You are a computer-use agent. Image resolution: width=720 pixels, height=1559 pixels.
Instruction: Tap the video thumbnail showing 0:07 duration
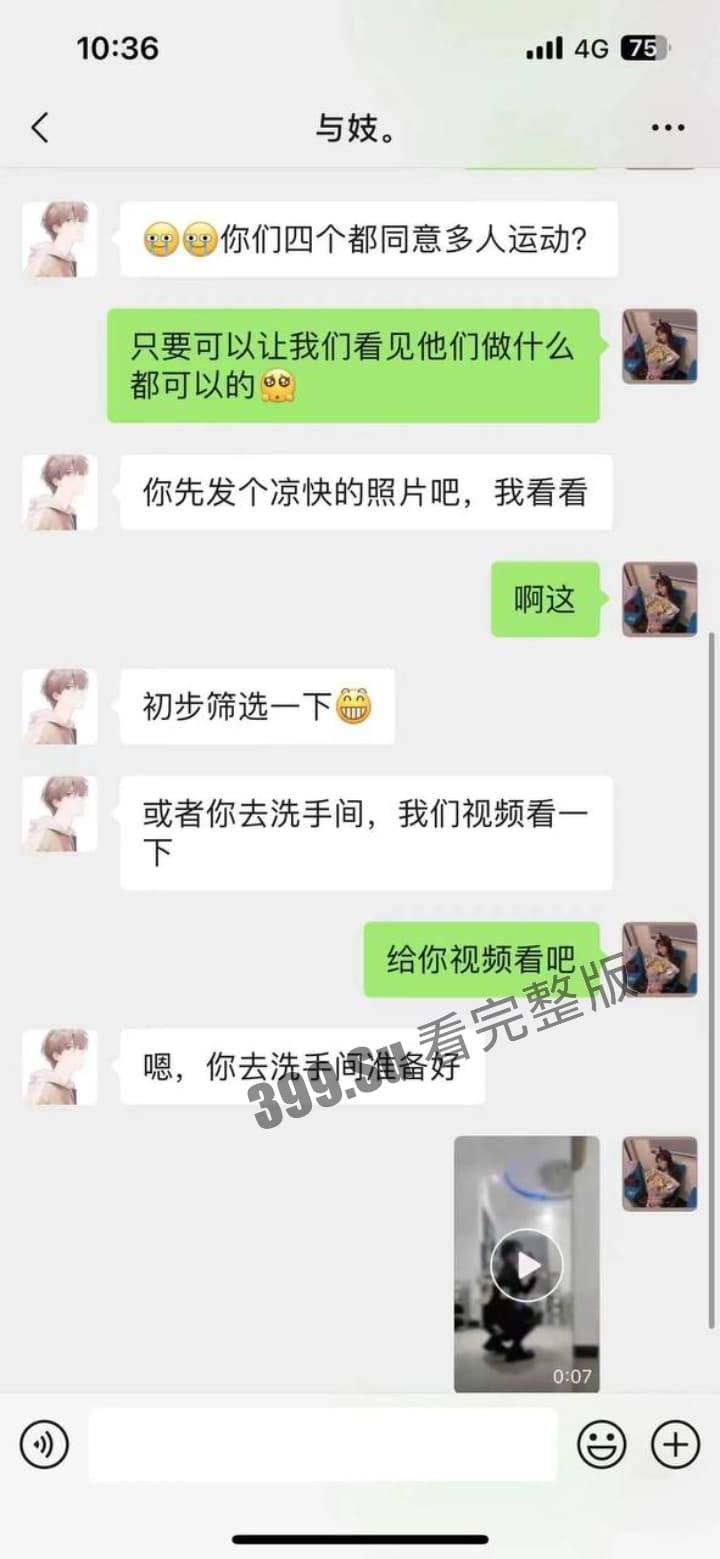coord(527,1265)
